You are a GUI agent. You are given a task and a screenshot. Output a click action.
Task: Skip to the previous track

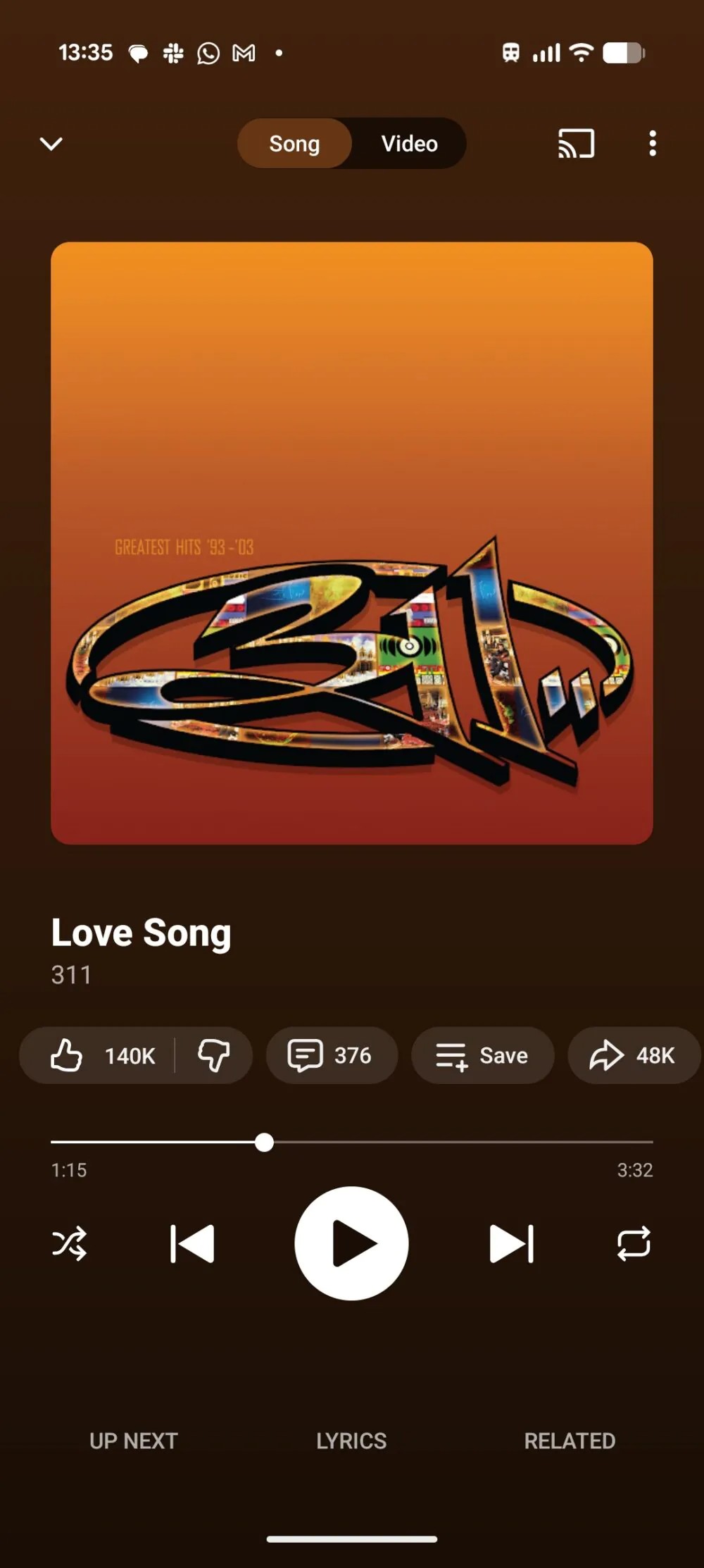pos(192,1243)
